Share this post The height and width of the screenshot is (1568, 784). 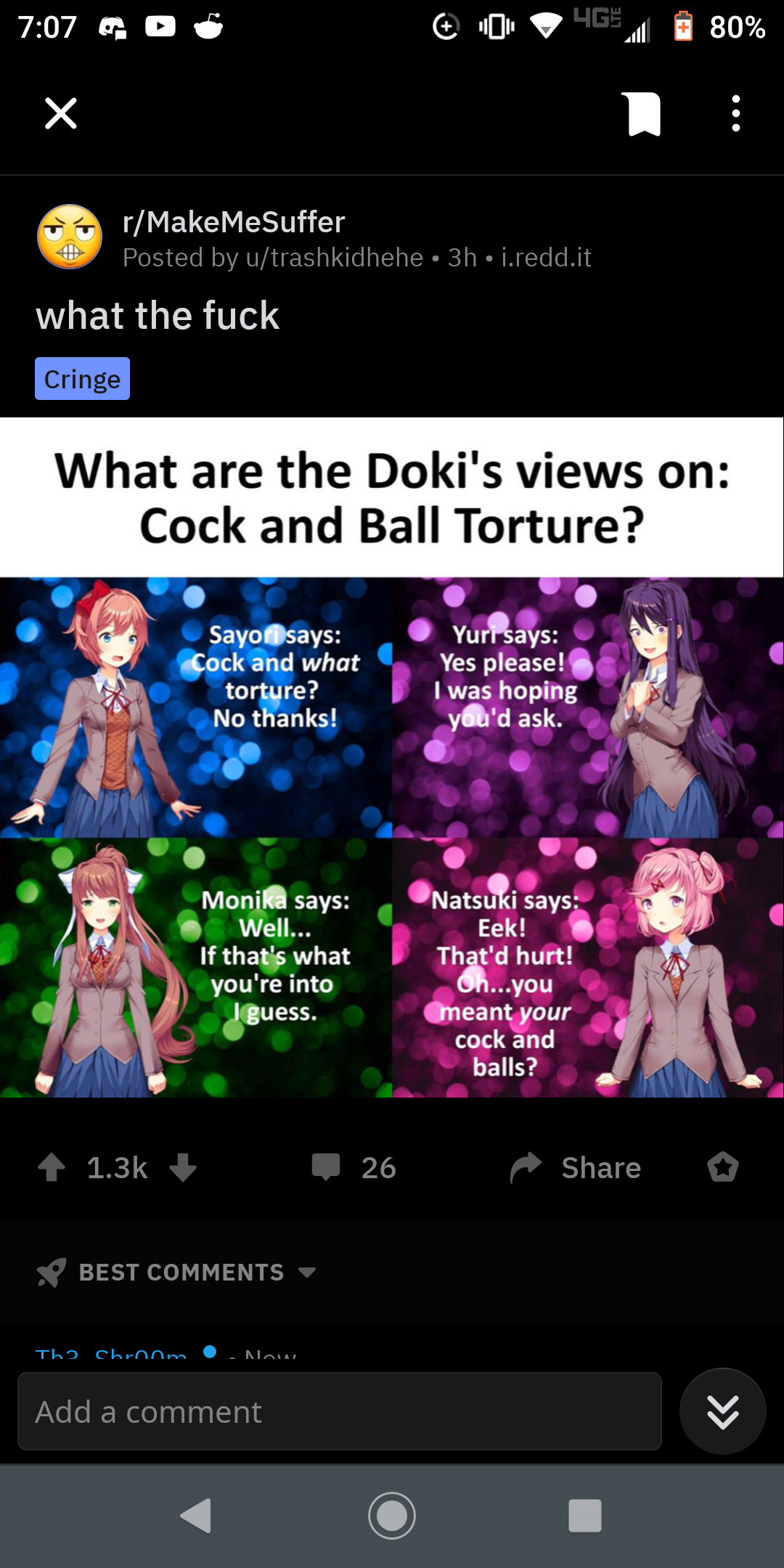[575, 1167]
